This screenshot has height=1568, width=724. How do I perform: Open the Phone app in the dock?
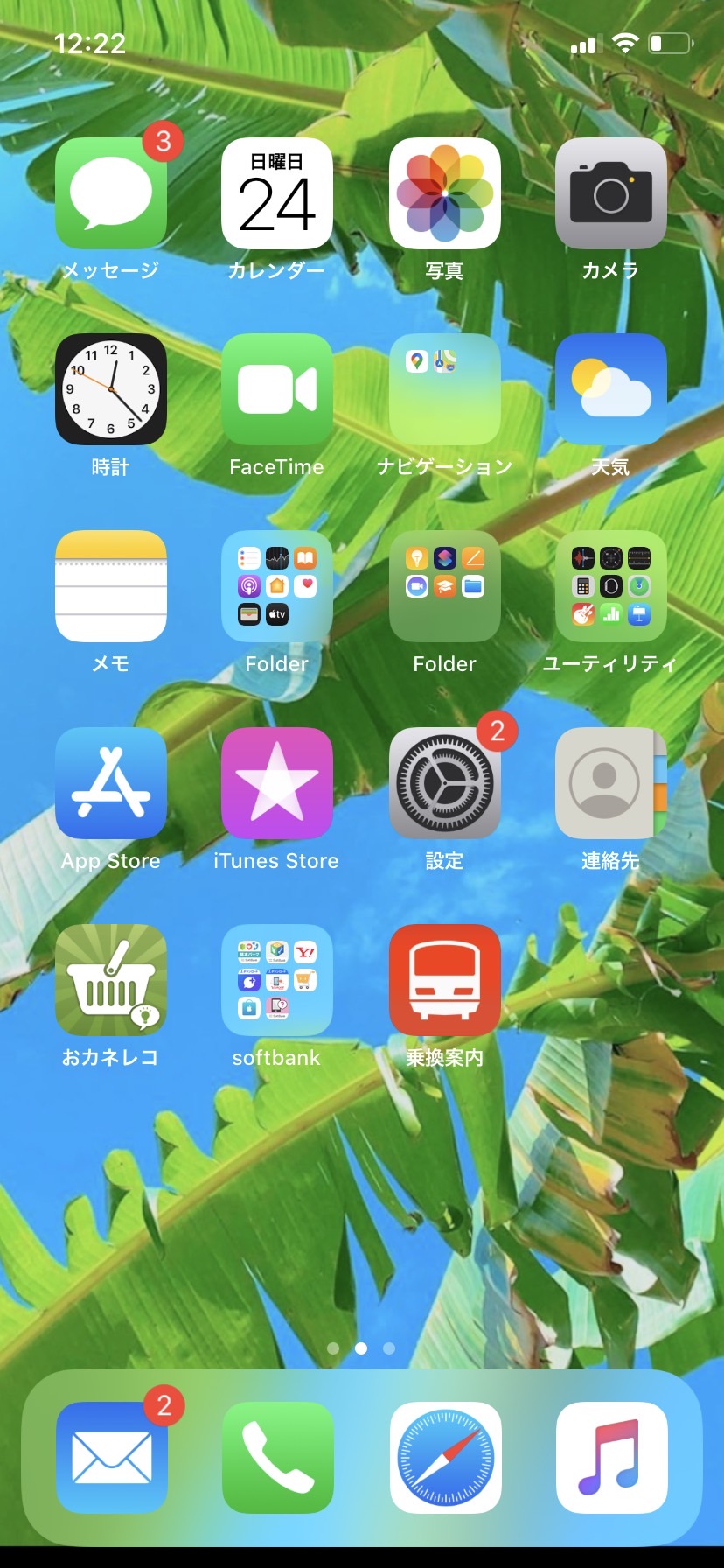[277, 1458]
